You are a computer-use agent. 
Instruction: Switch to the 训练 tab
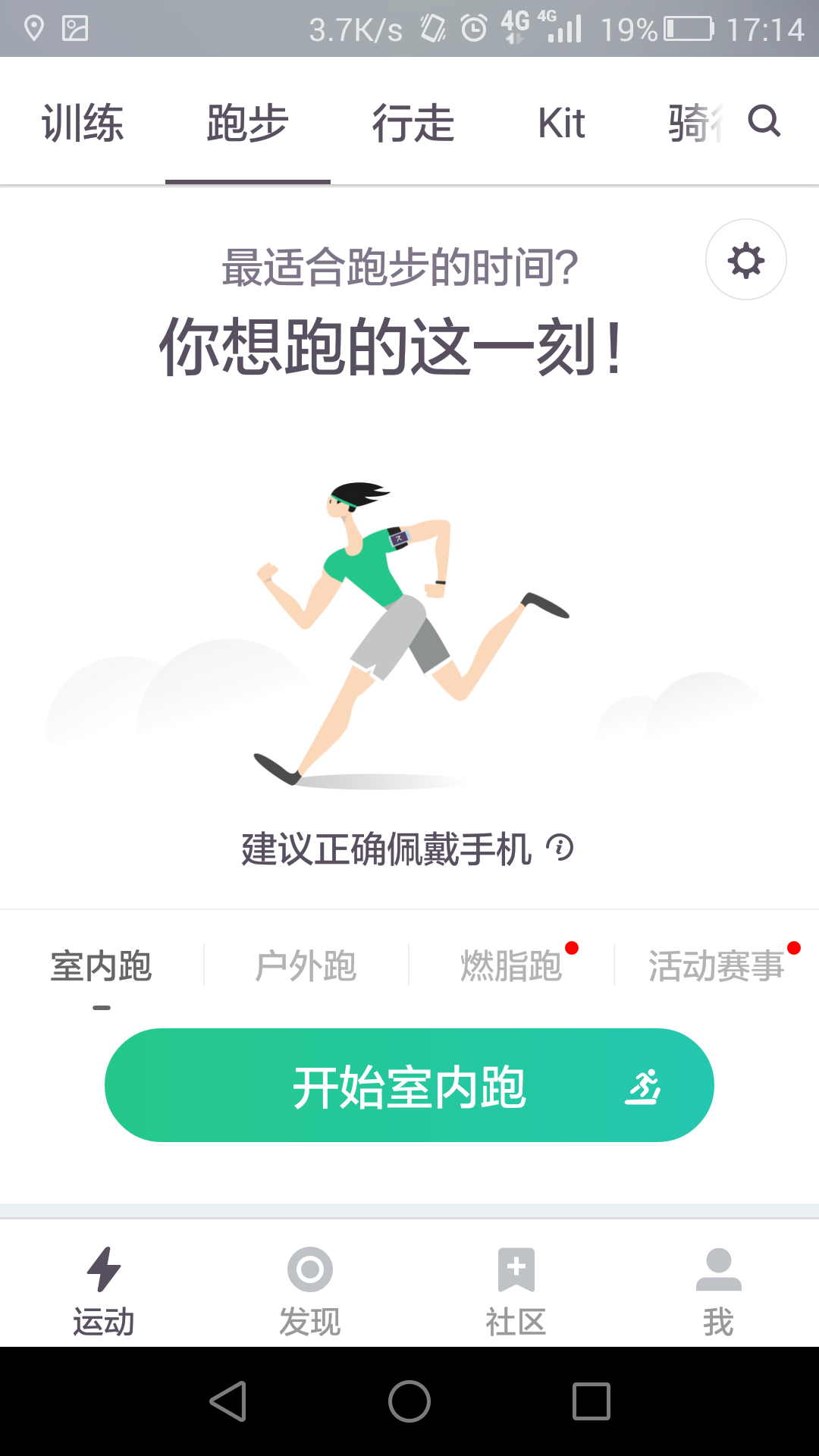(83, 123)
